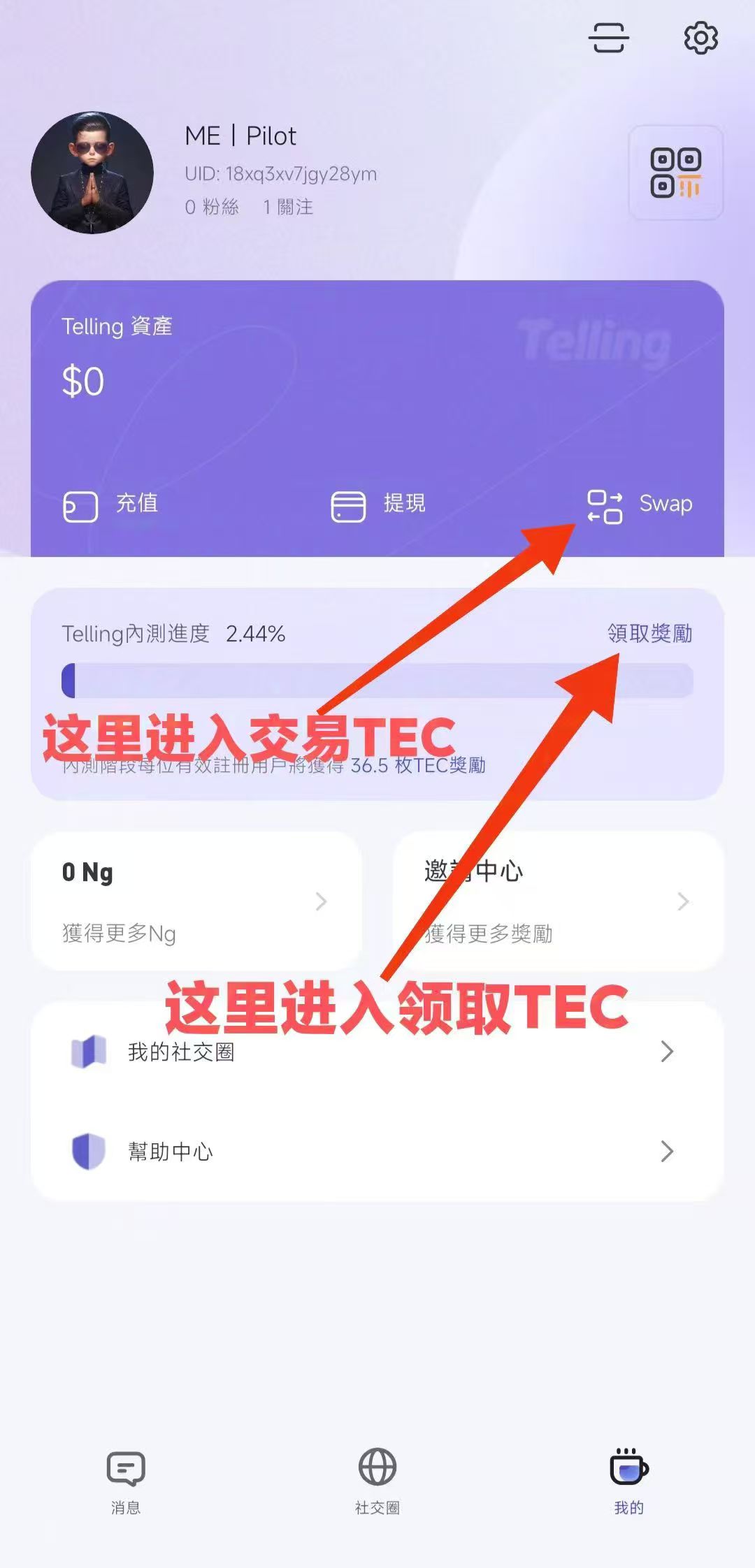
Task: Open the 邀請中心 invitation card
Action: pyautogui.click(x=558, y=901)
